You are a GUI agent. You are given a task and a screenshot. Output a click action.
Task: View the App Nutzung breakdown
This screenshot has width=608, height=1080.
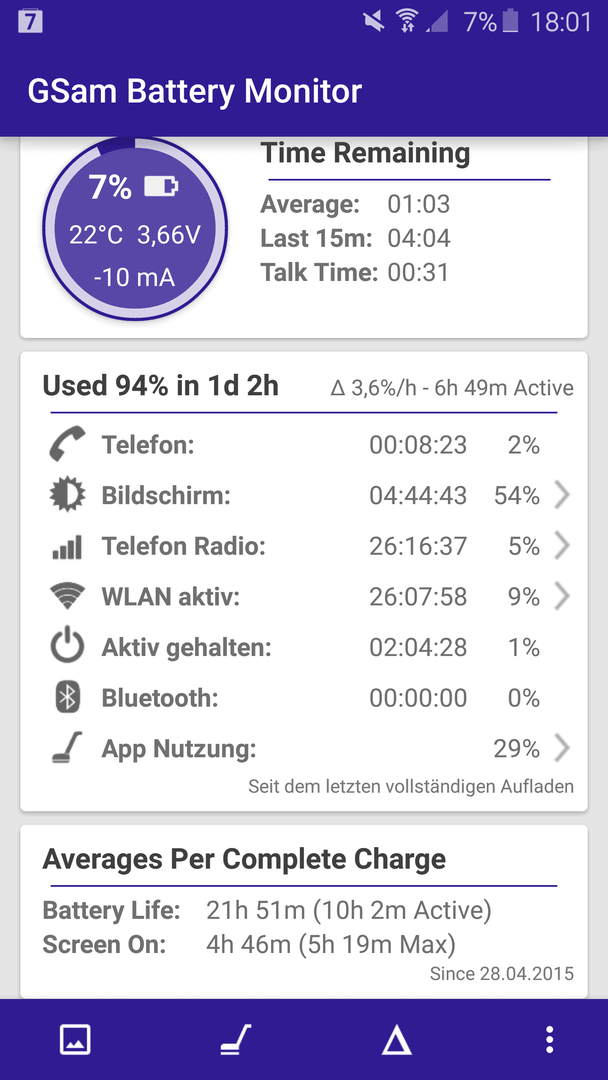(304, 749)
